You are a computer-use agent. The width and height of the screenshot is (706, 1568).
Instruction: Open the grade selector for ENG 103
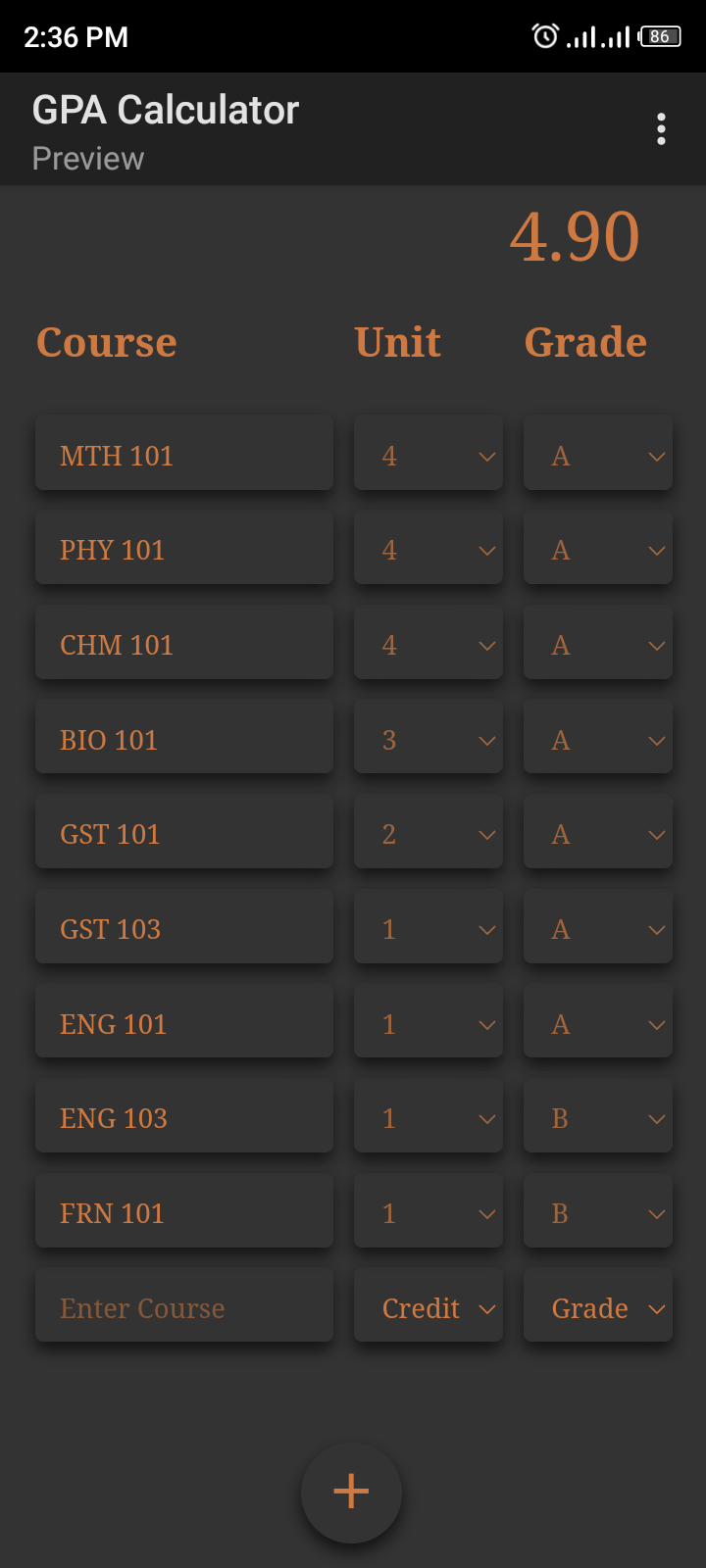598,1117
